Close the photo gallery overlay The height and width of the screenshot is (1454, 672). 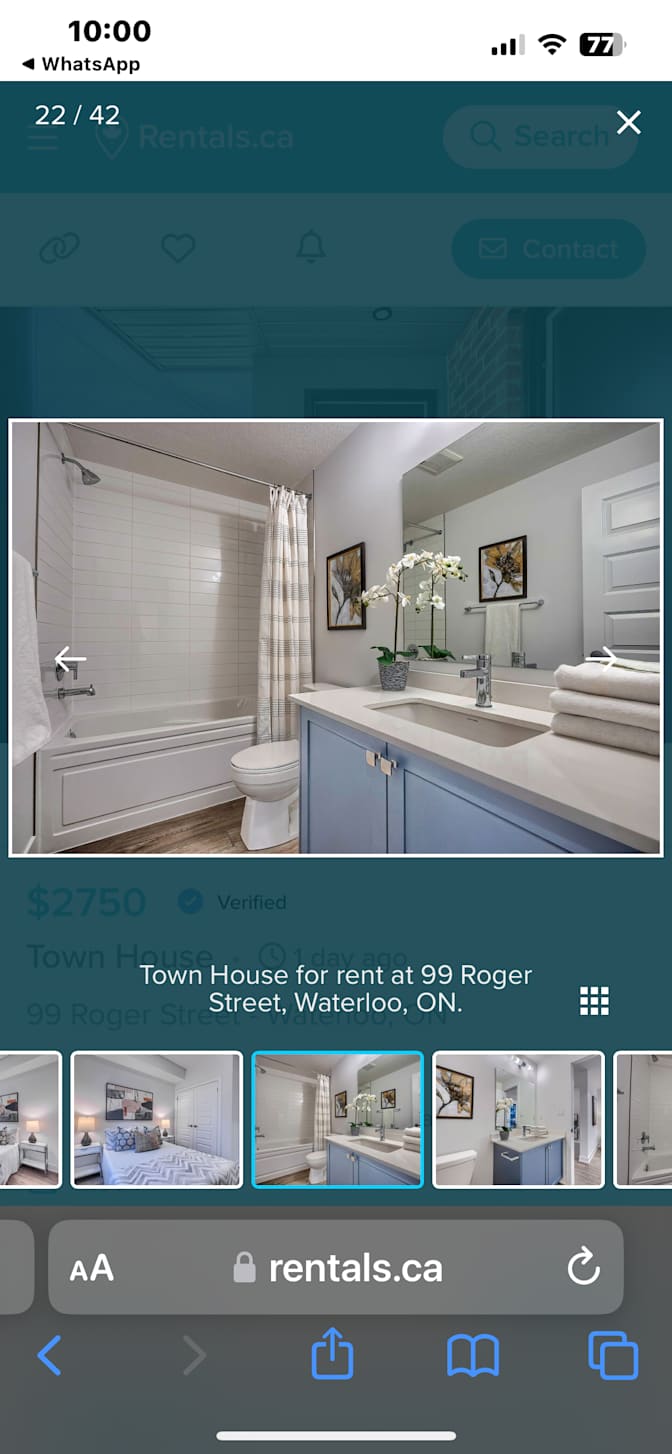(x=628, y=123)
